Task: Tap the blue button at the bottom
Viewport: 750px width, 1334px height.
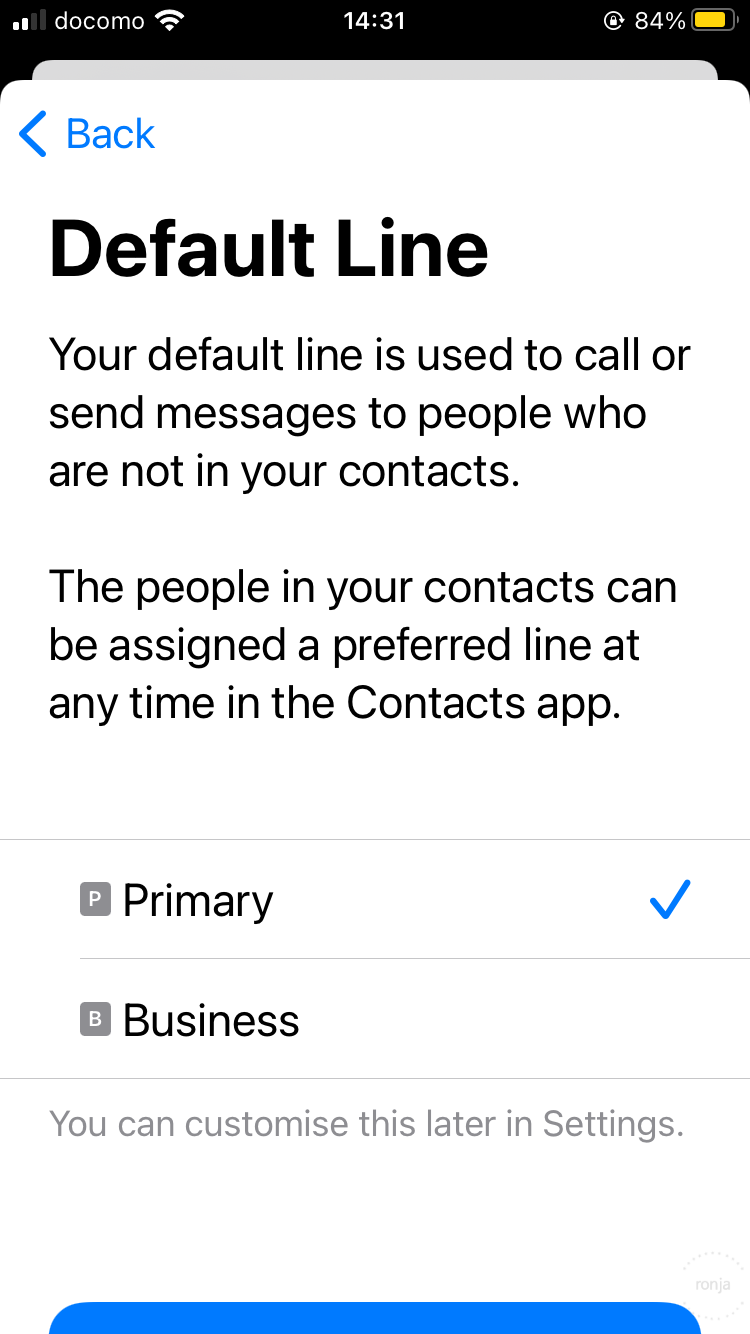Action: (375, 1318)
